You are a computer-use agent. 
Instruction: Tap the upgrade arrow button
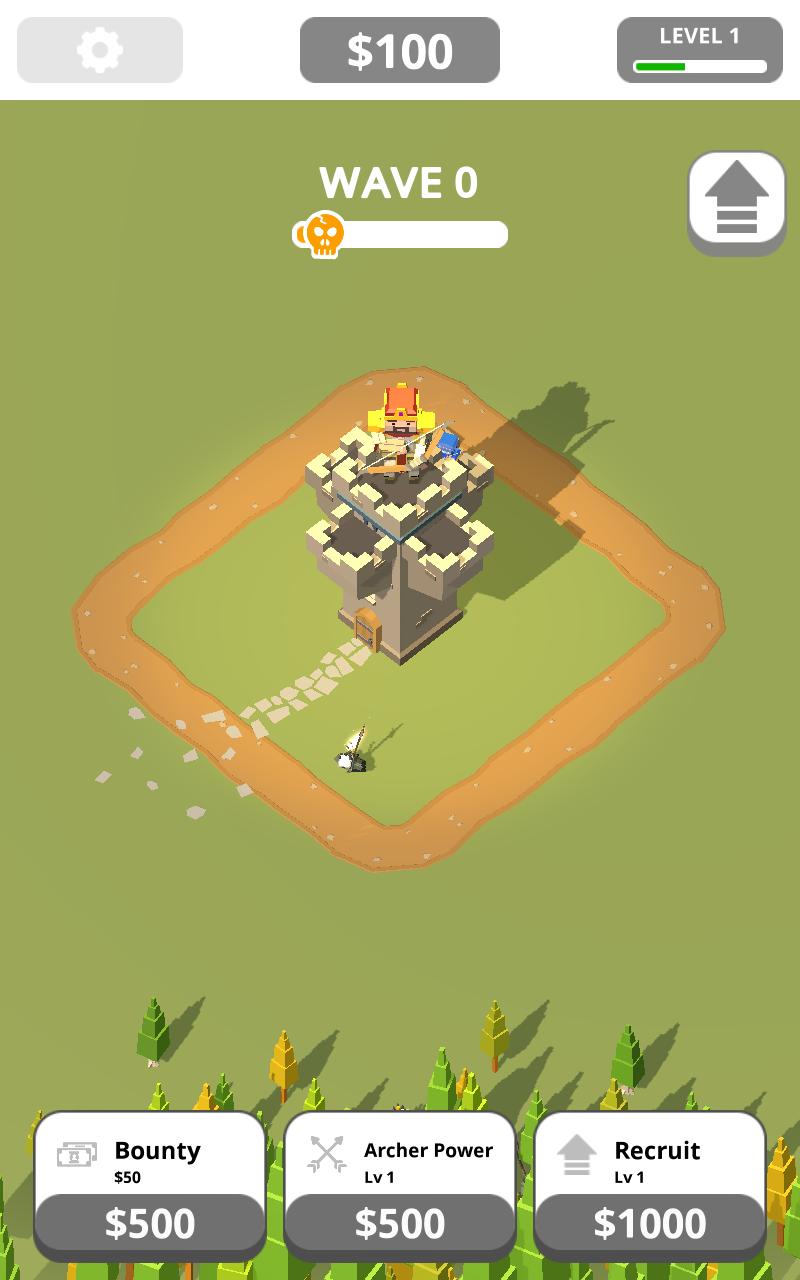[737, 200]
